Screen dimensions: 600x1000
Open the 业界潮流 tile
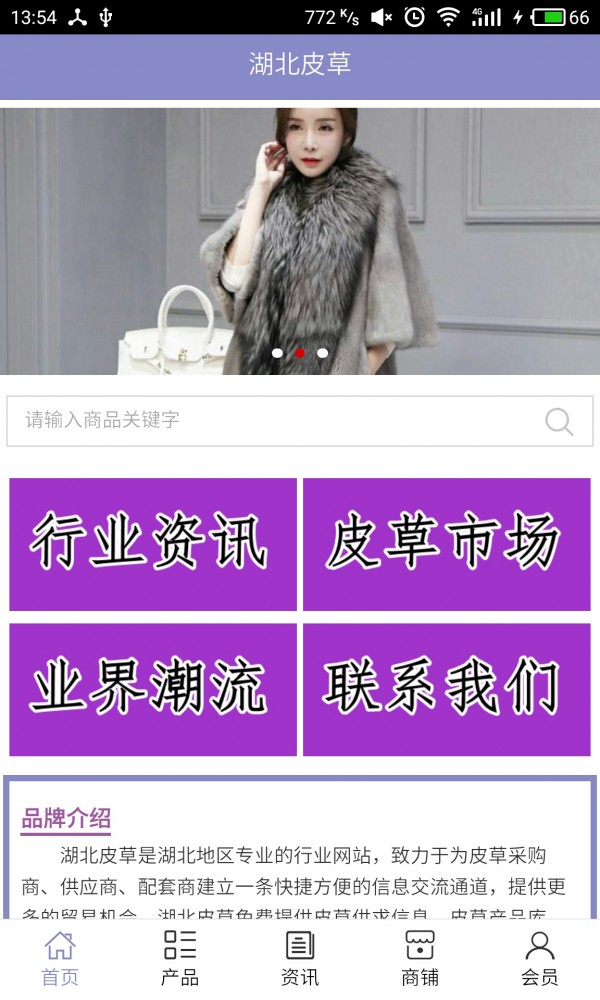click(x=153, y=689)
